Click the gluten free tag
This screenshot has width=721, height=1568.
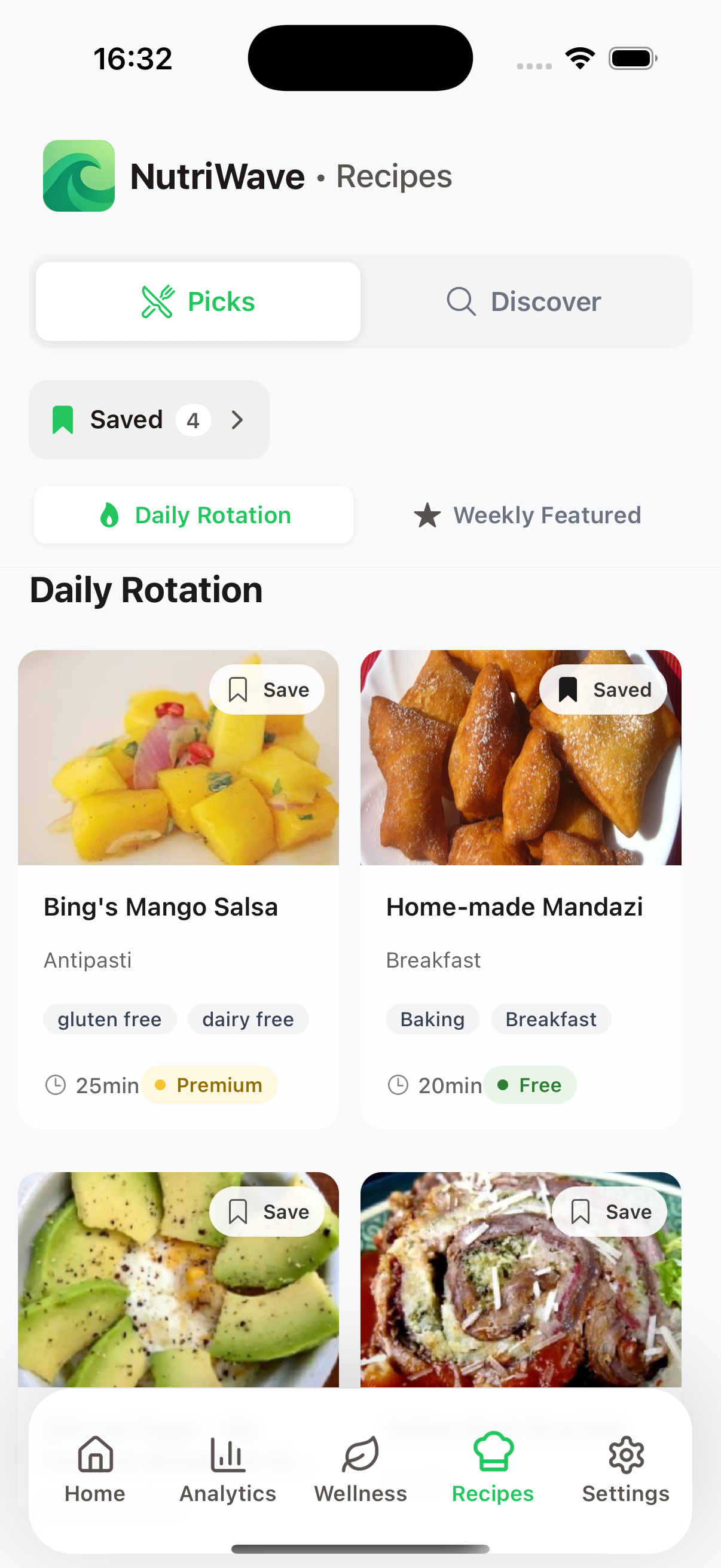tap(109, 1018)
